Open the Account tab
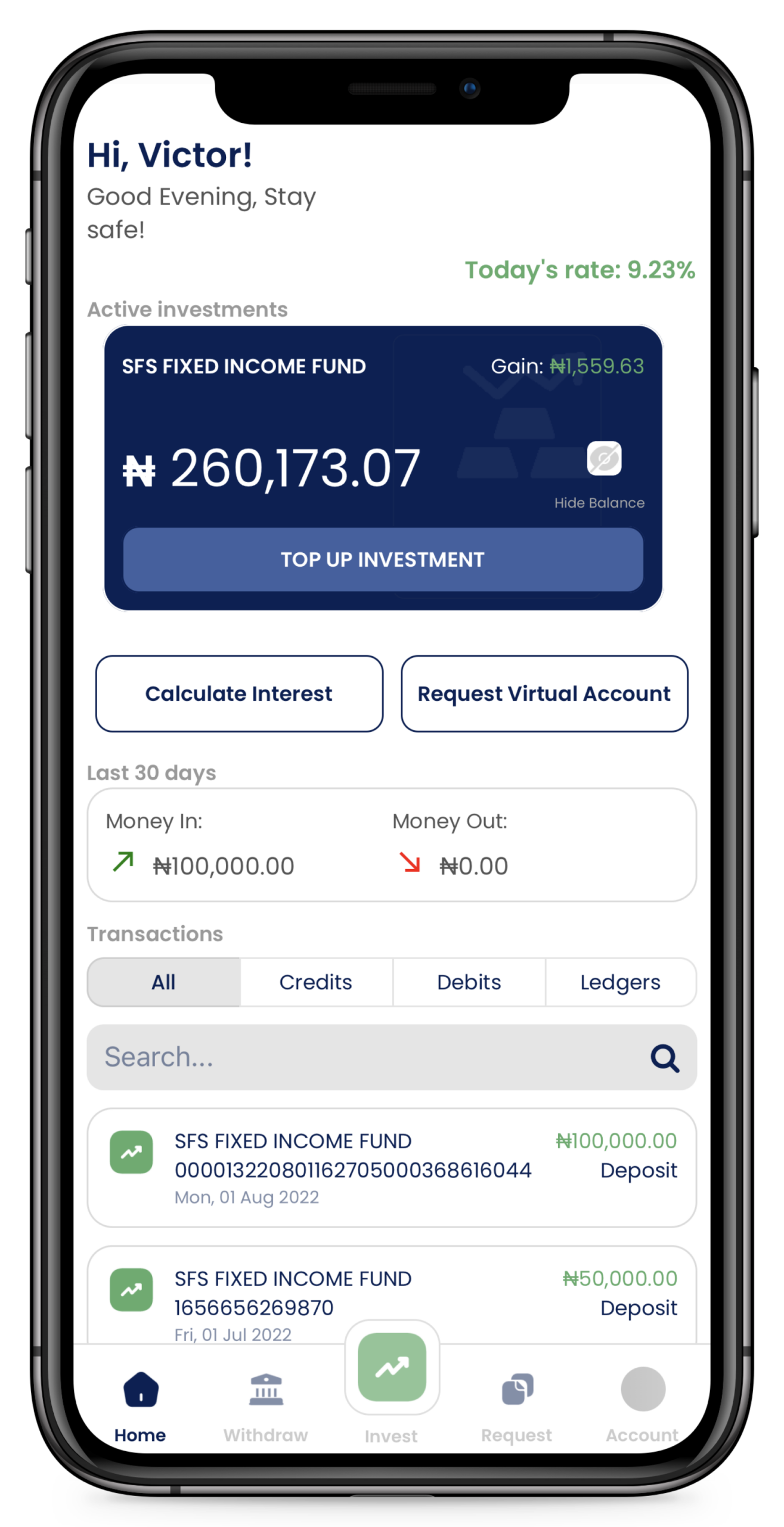The height and width of the screenshot is (1527, 784). [x=643, y=1405]
